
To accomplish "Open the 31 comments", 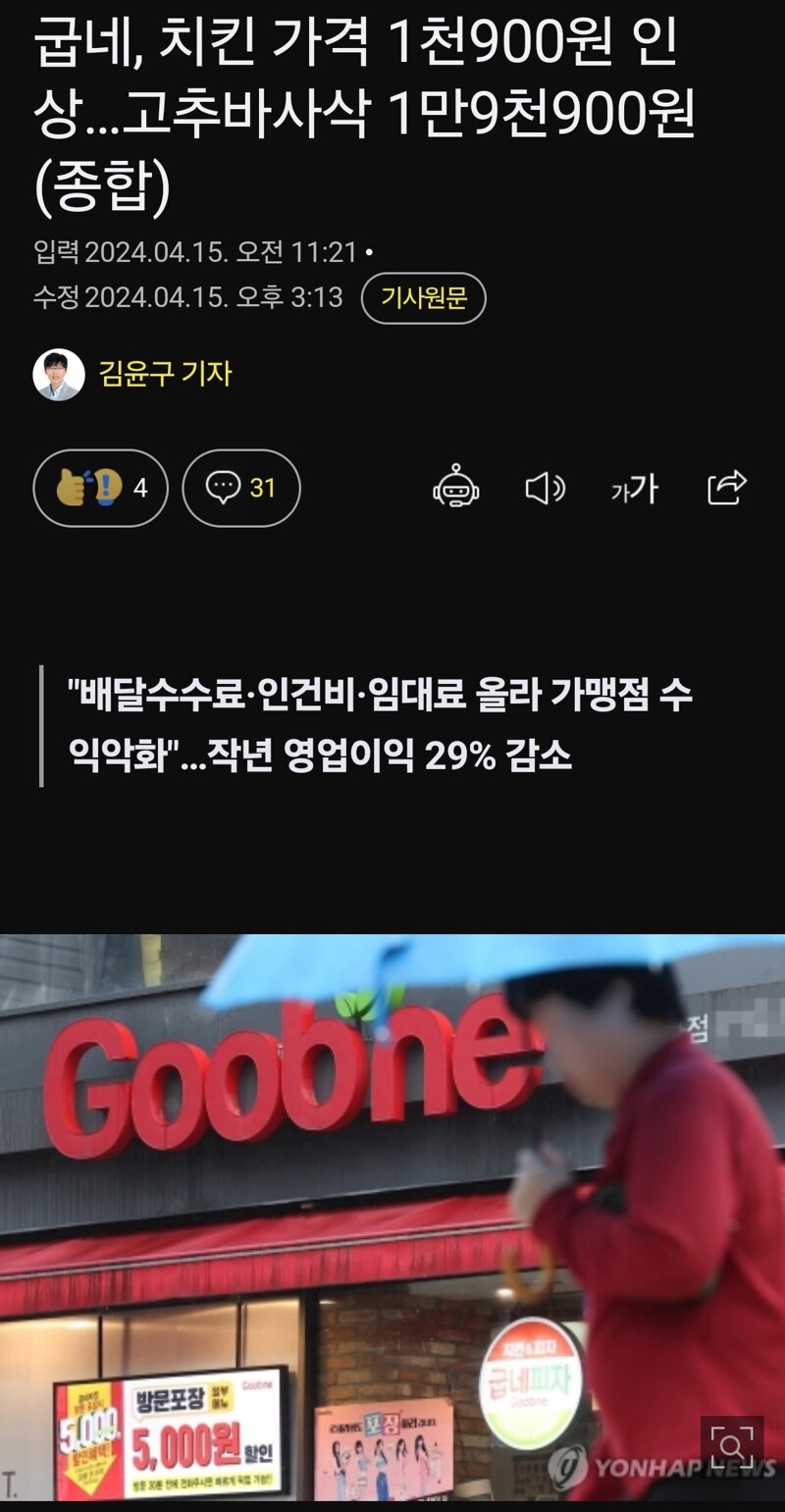I will [241, 488].
